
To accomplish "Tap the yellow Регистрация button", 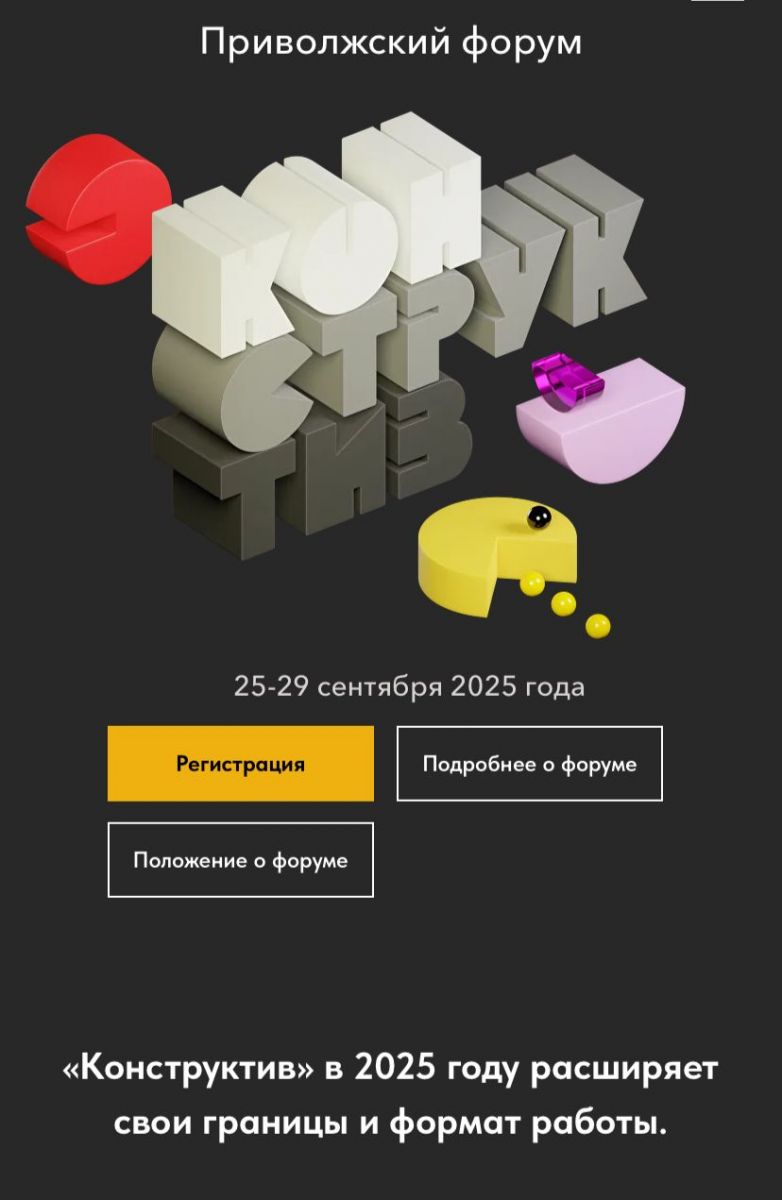I will (x=240, y=764).
